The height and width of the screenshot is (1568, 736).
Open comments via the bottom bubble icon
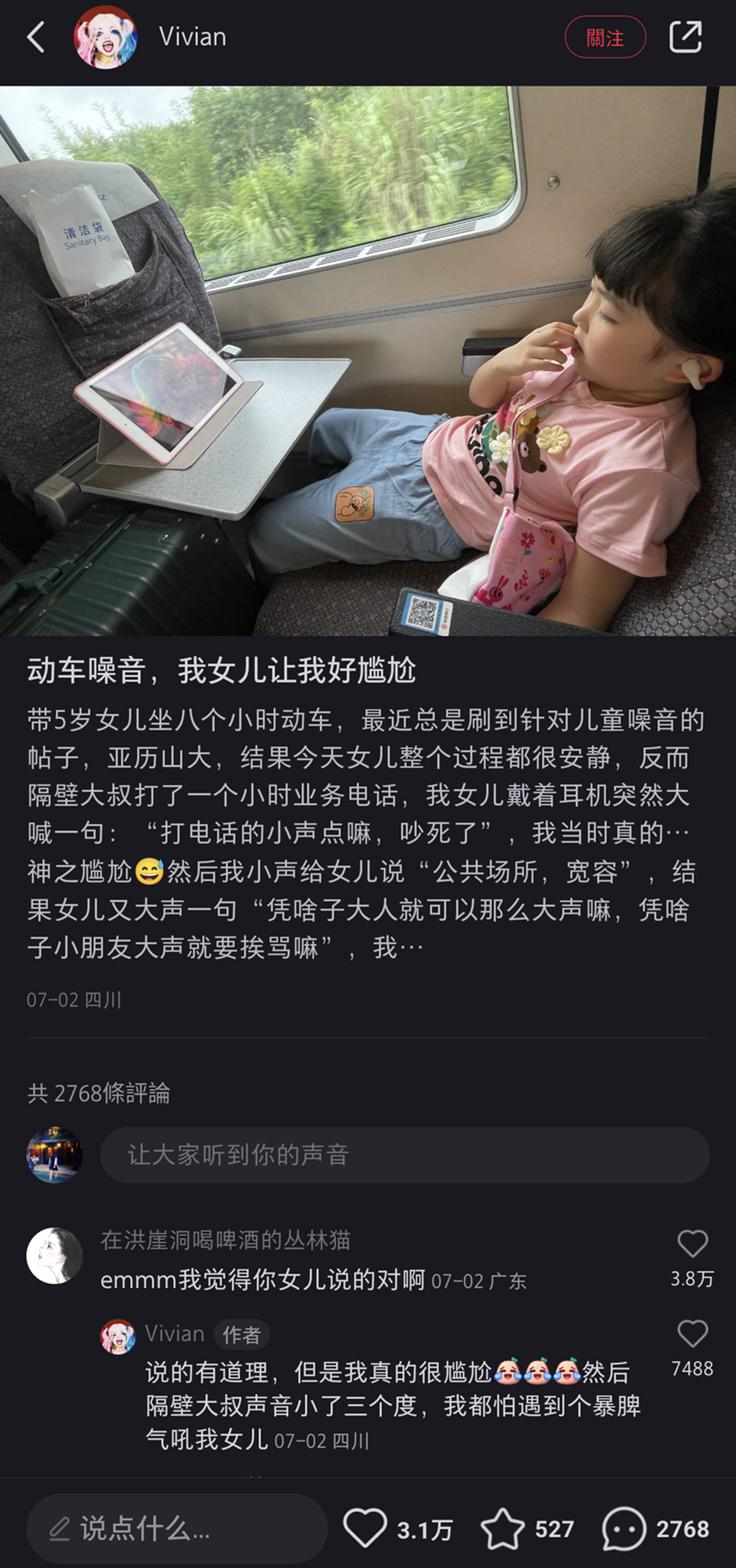(x=624, y=1528)
